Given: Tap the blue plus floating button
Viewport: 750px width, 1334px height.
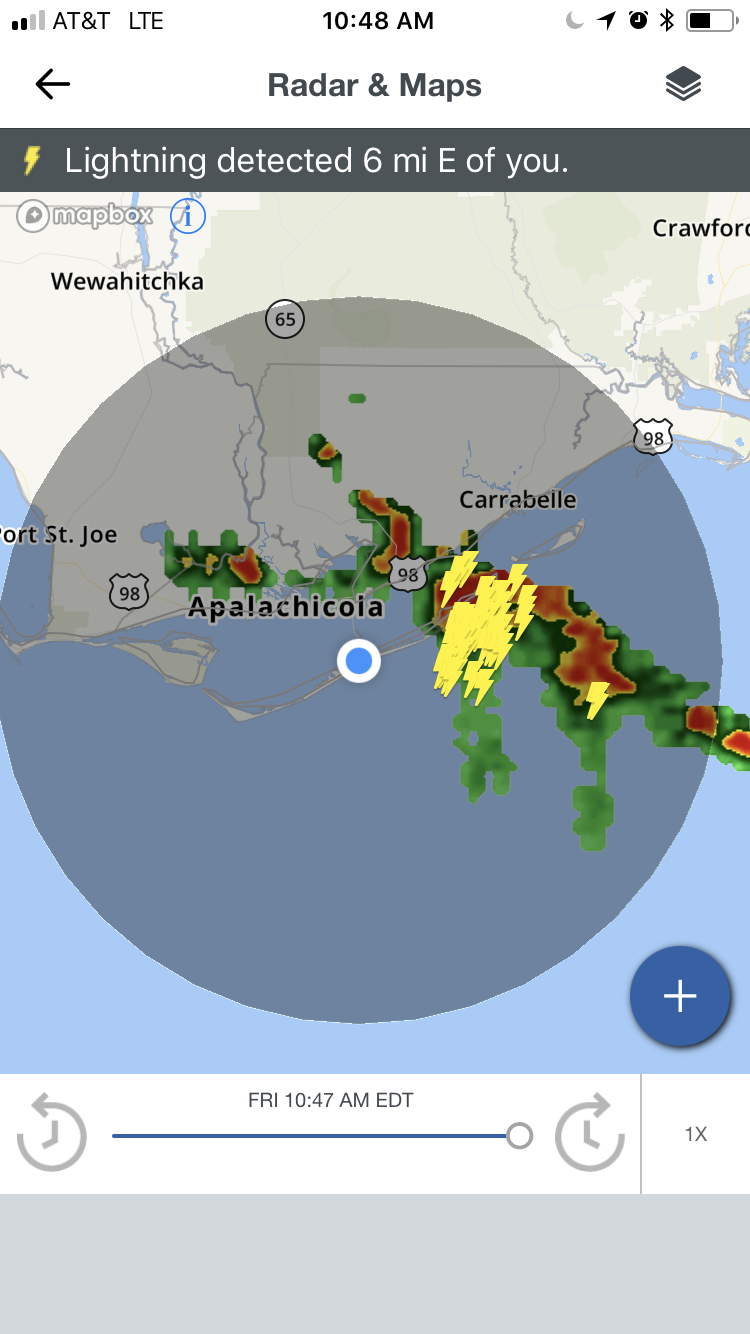Looking at the screenshot, I should (680, 996).
